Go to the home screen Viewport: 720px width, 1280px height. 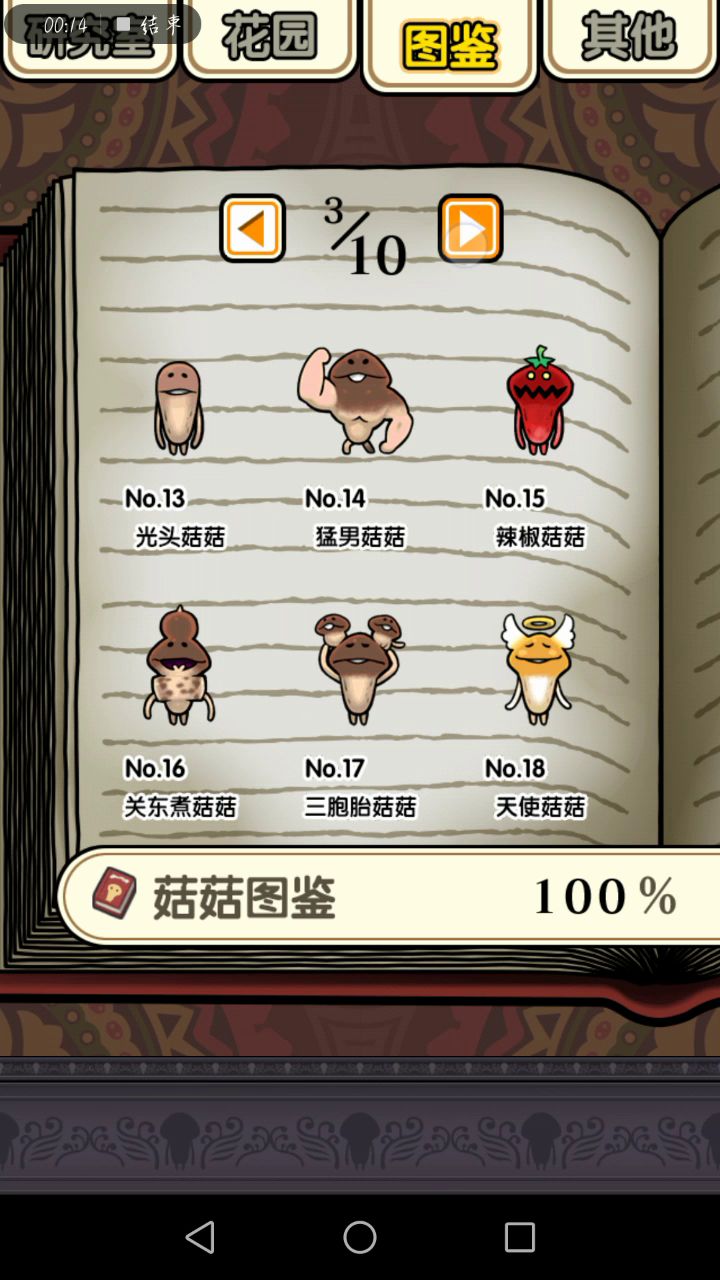click(360, 1237)
